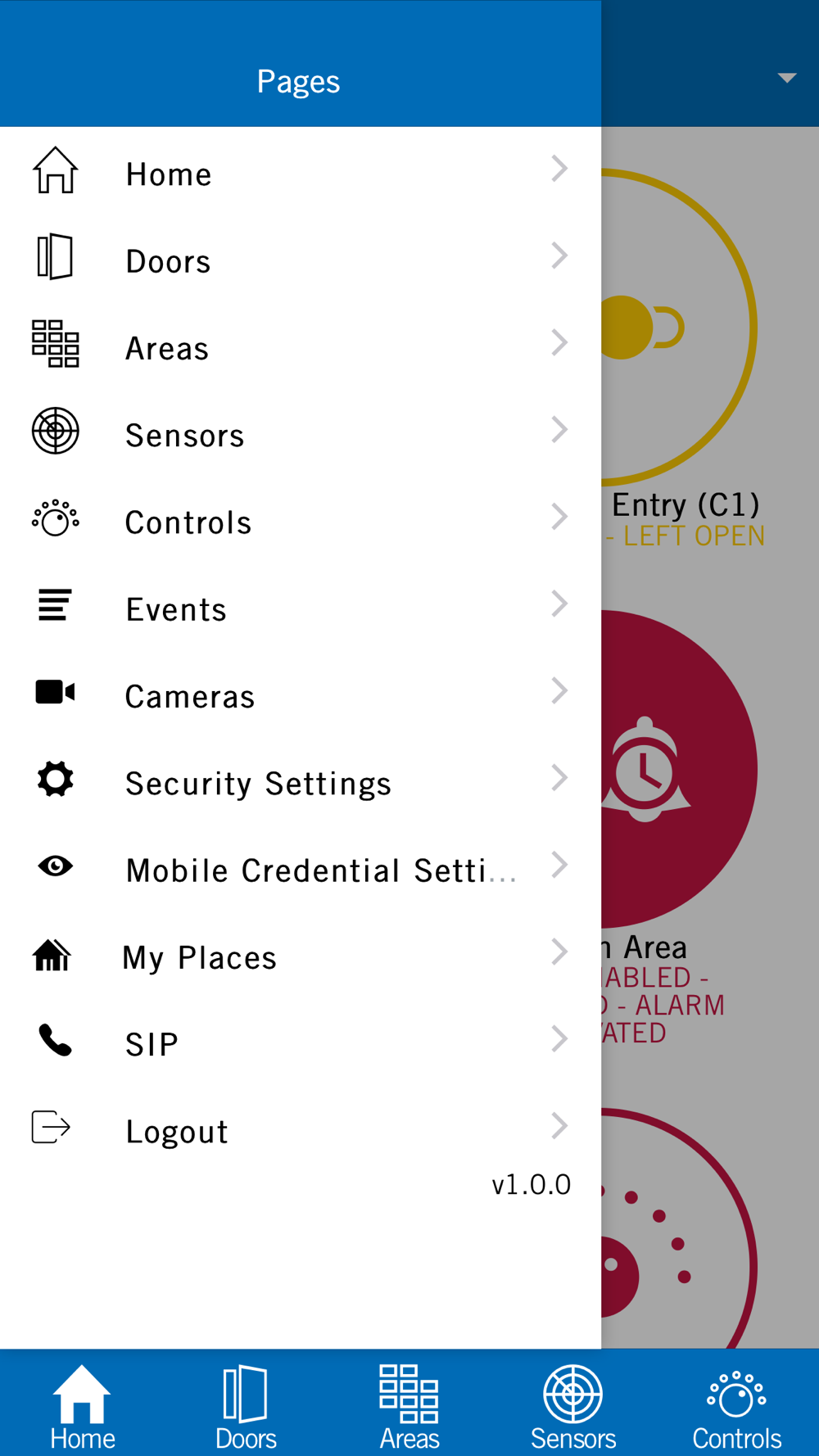819x1456 pixels.
Task: Open Security Settings
Action: click(x=300, y=783)
